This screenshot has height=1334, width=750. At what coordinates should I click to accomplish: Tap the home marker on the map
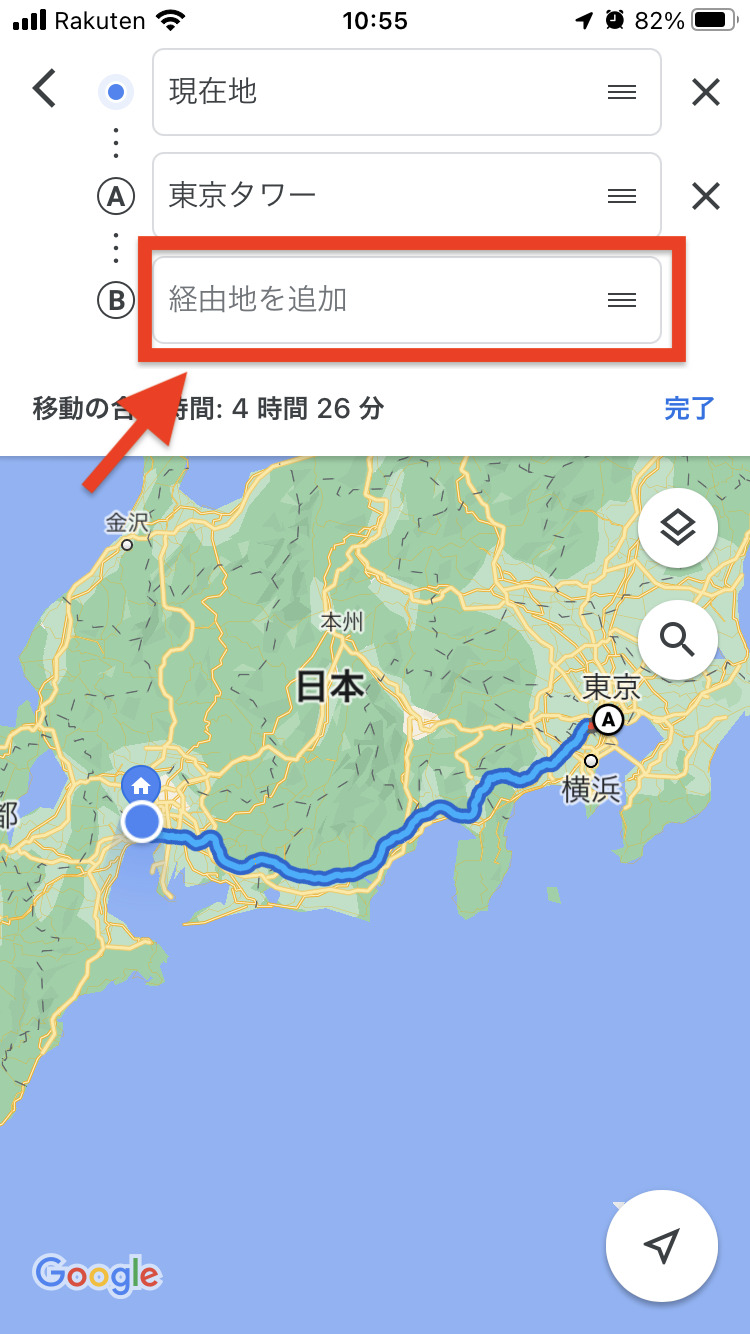[141, 785]
